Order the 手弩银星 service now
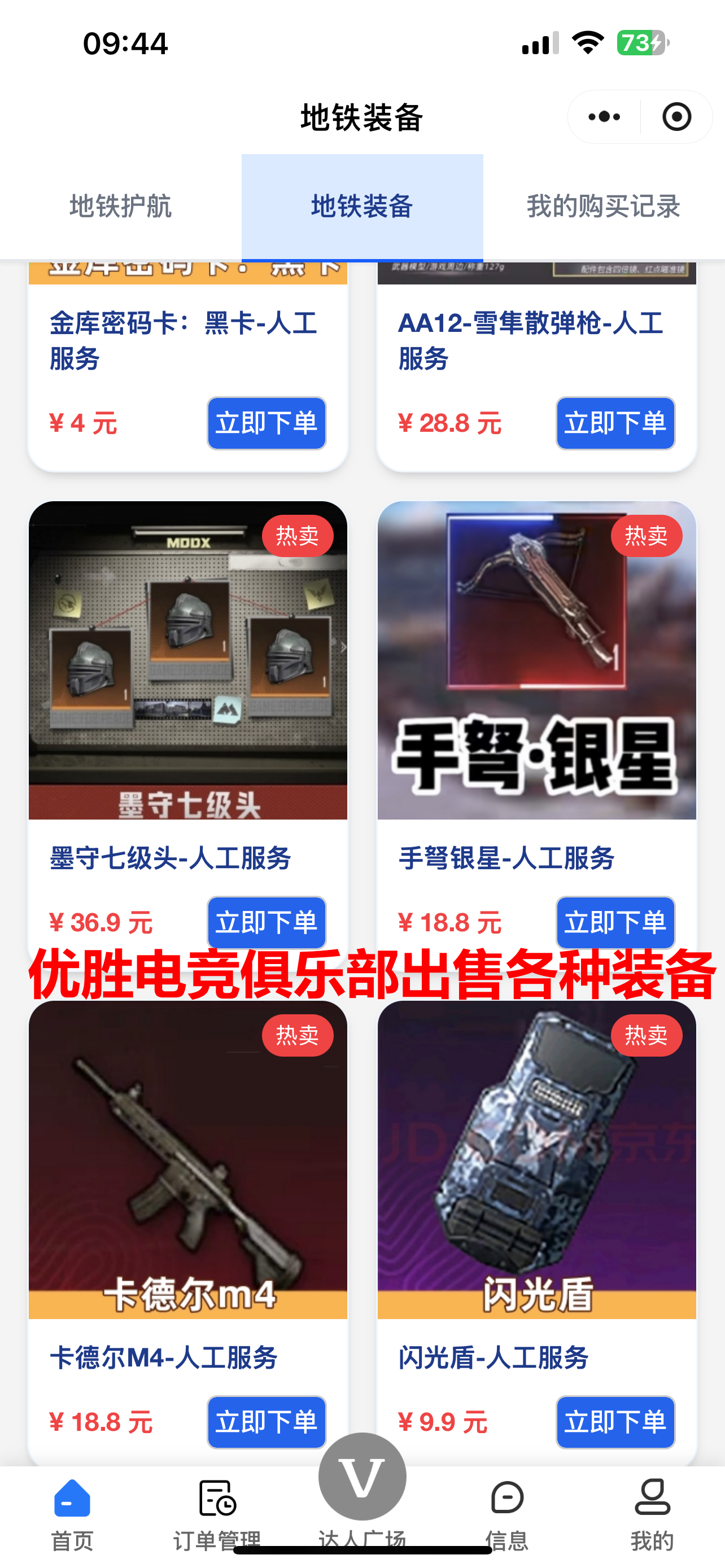Viewport: 725px width, 1568px height. click(x=615, y=922)
